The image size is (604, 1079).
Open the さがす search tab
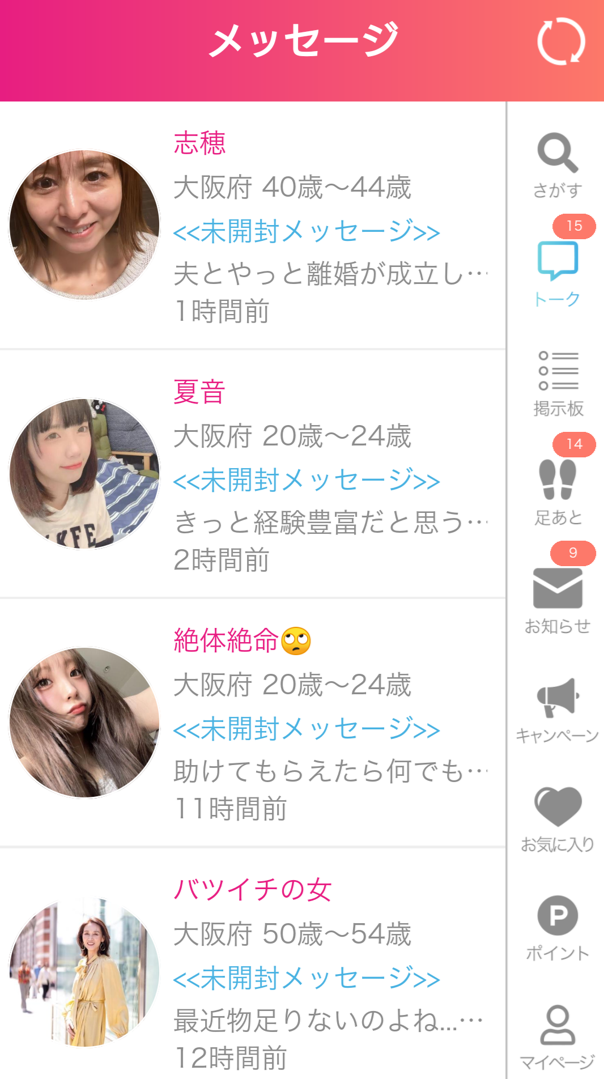point(557,166)
